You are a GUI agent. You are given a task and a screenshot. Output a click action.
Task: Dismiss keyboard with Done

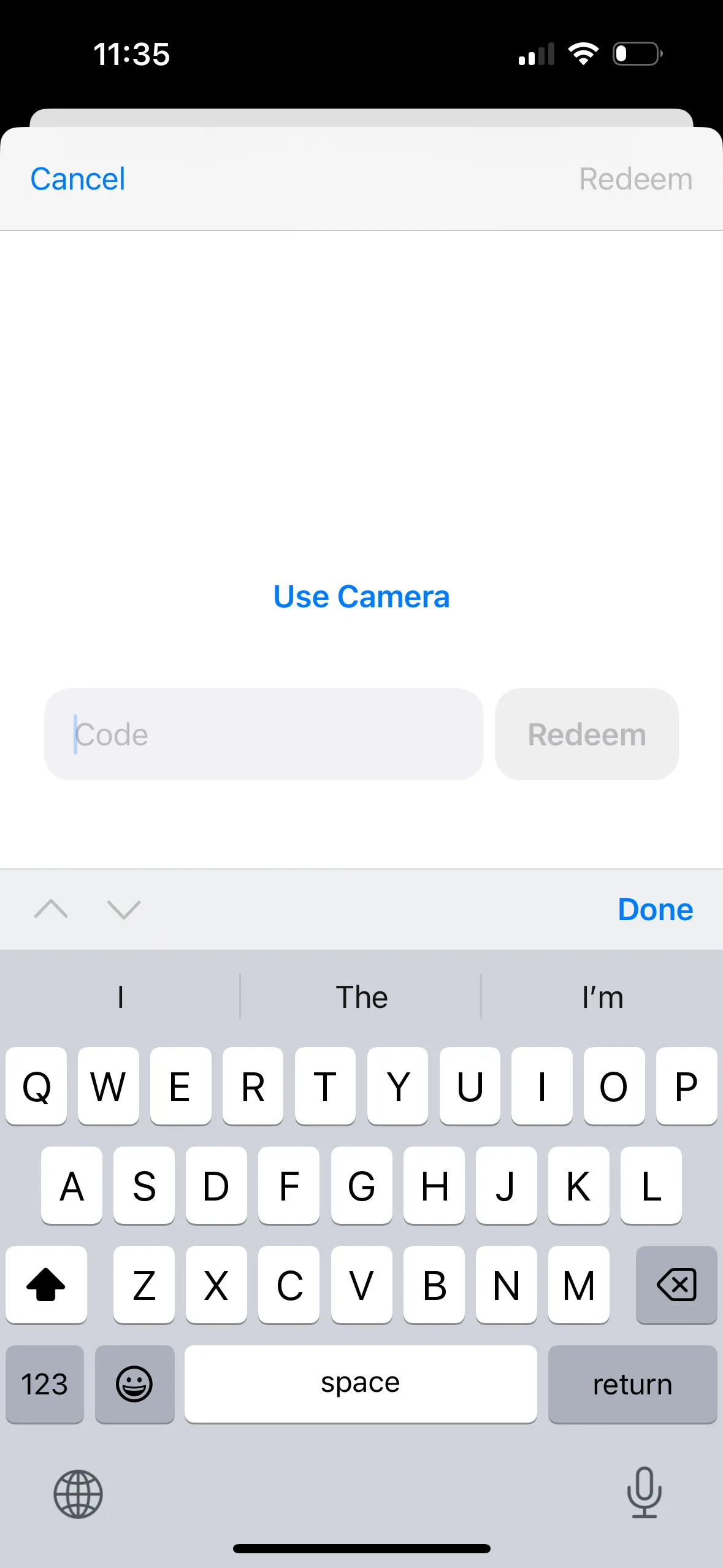pyautogui.click(x=655, y=909)
